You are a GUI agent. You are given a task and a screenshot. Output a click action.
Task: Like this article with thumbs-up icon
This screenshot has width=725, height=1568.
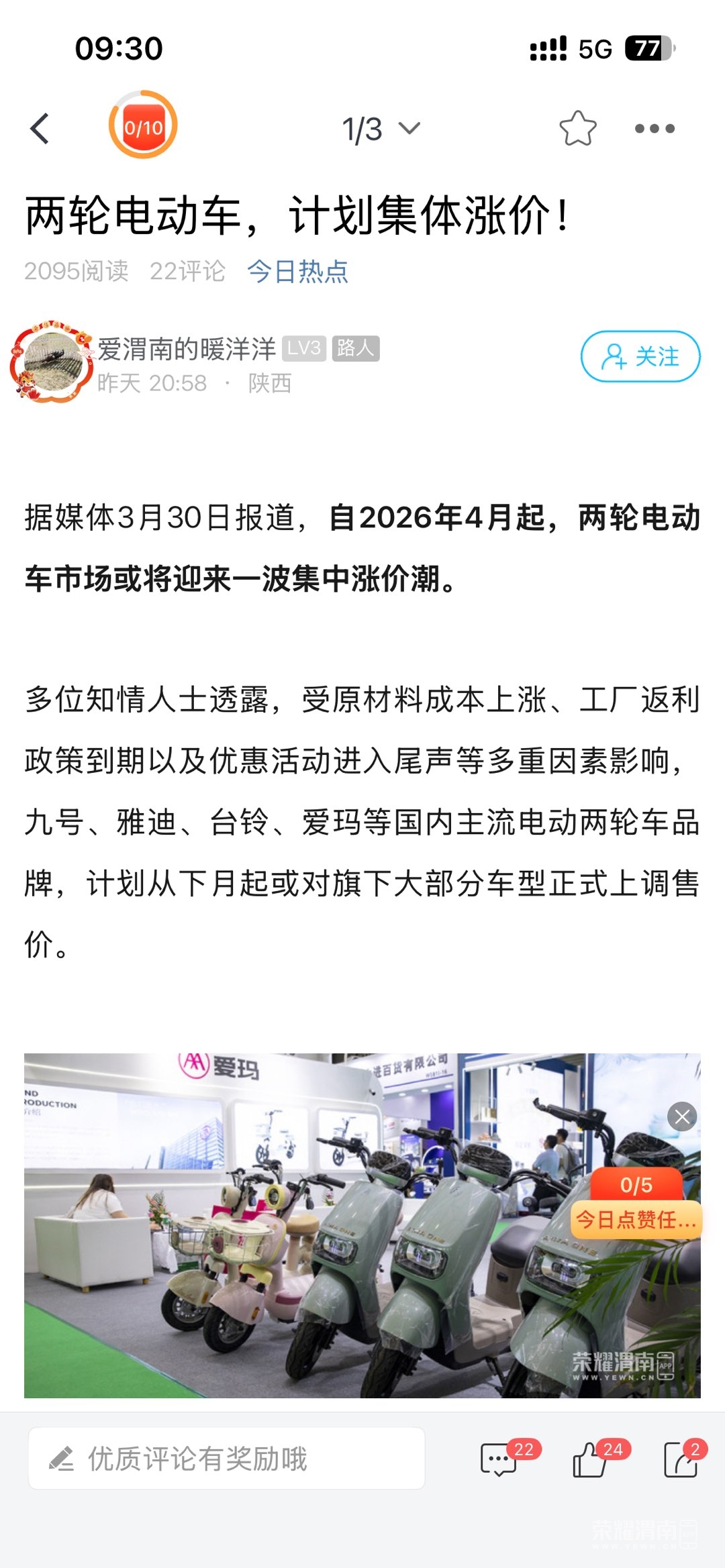point(591,1459)
